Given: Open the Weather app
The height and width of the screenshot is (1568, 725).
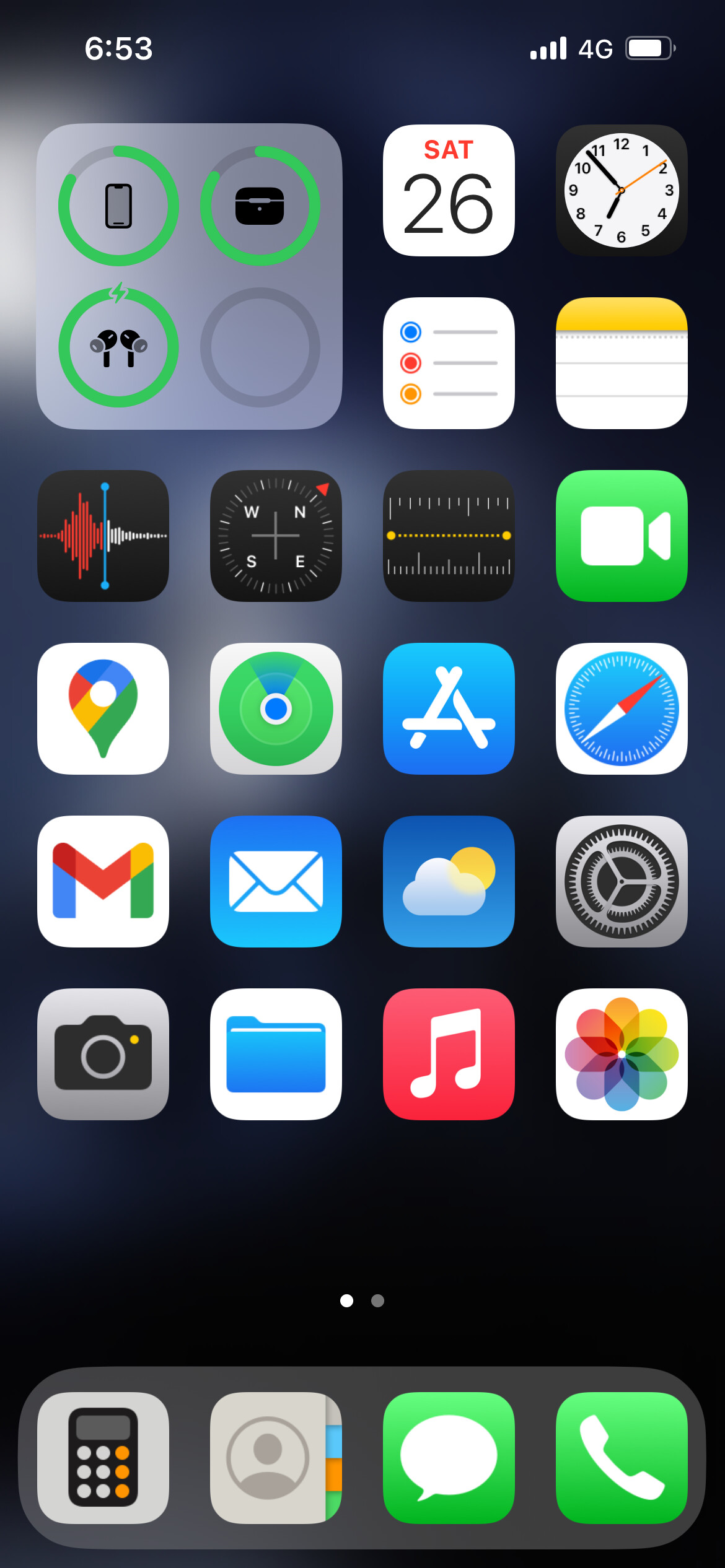Looking at the screenshot, I should 449,881.
